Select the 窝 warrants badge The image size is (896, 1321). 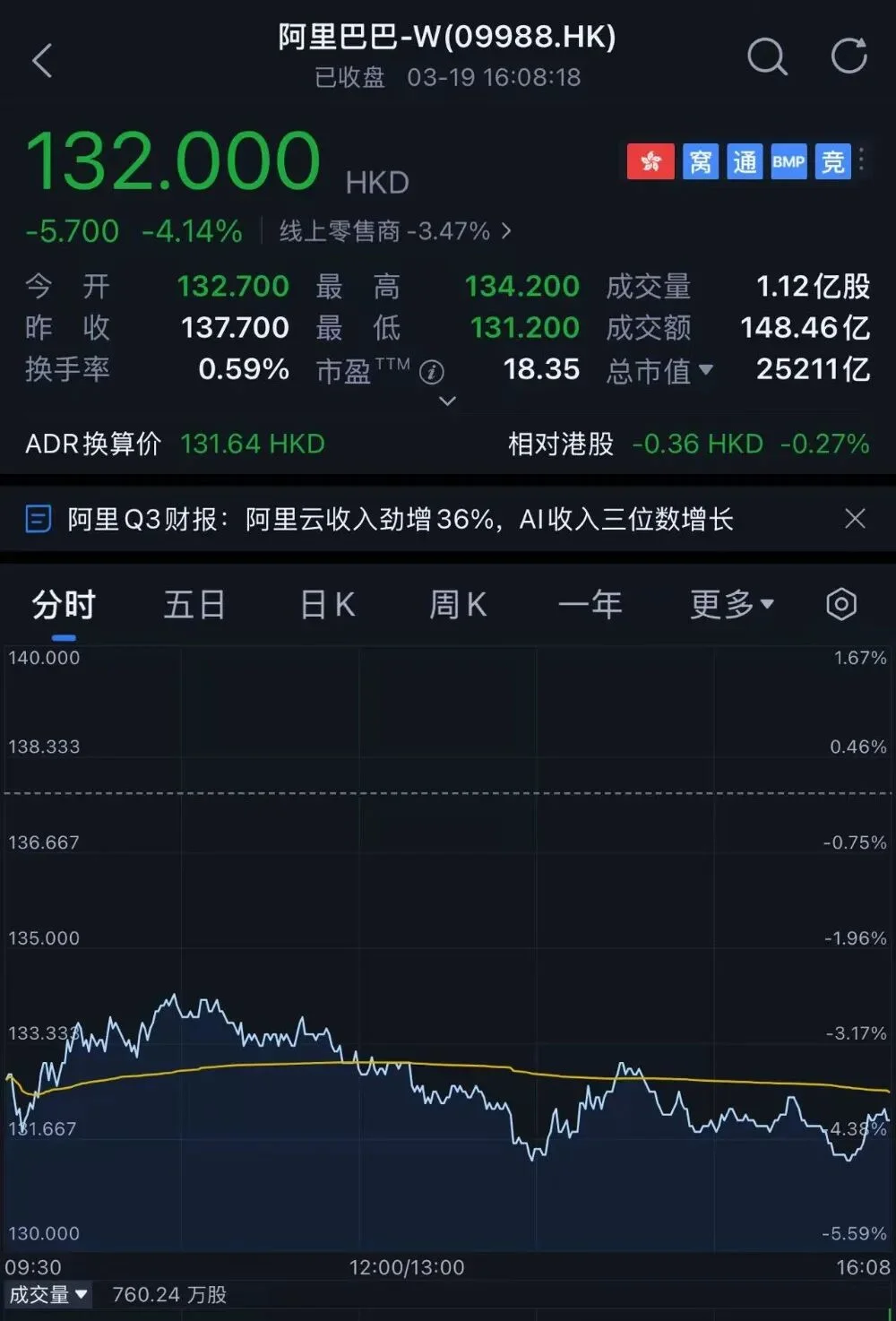pos(701,161)
